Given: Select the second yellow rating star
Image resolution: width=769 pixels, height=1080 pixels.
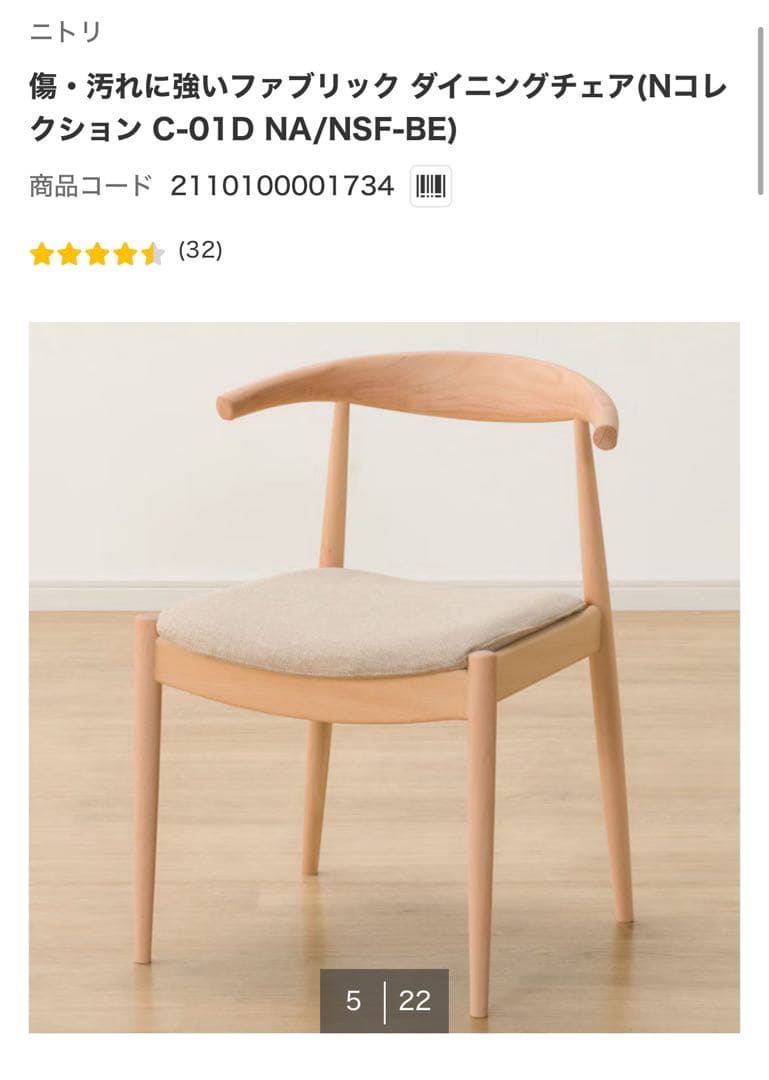Looking at the screenshot, I should [69, 254].
